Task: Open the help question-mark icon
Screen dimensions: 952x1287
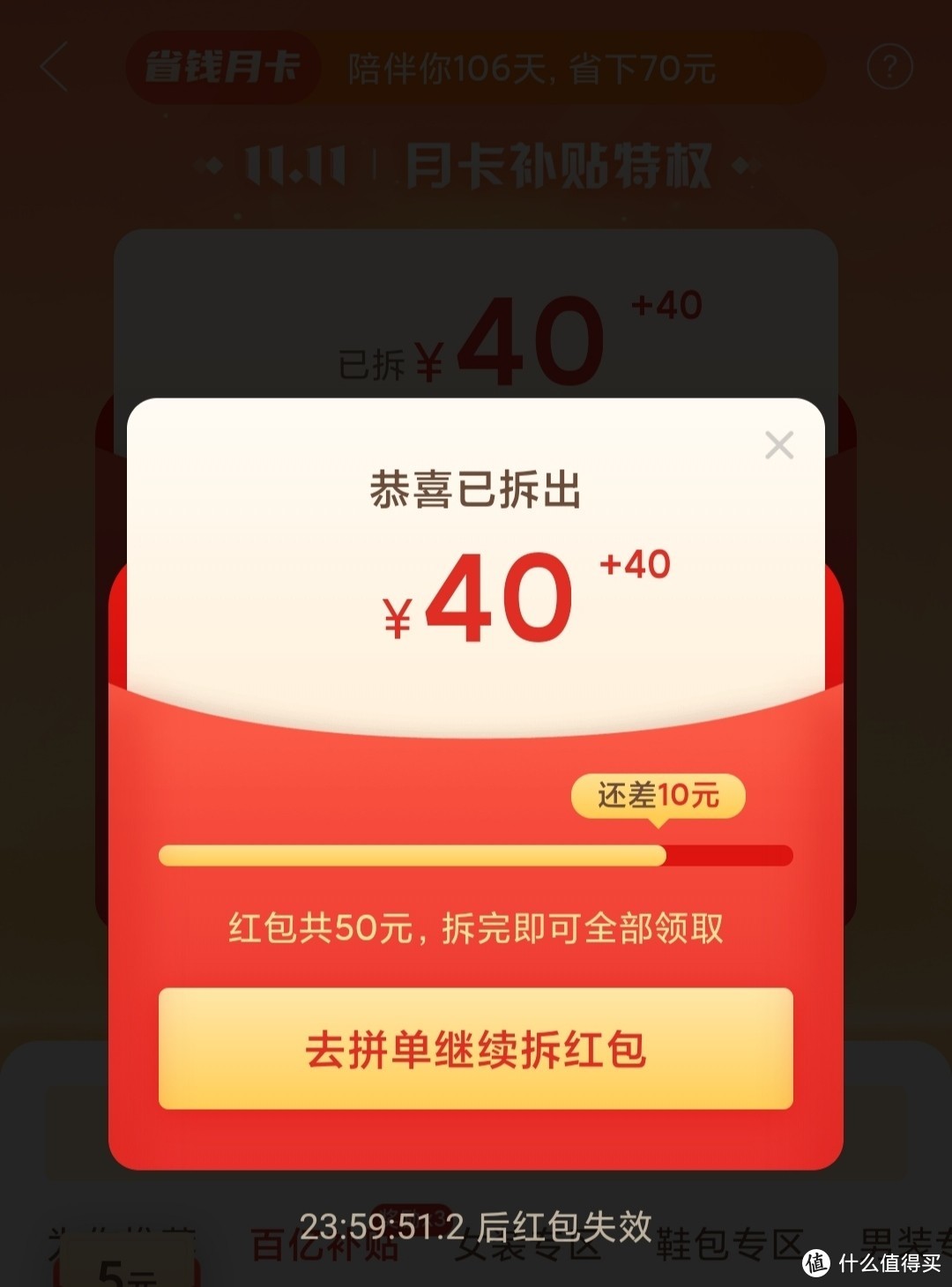Action: (889, 66)
